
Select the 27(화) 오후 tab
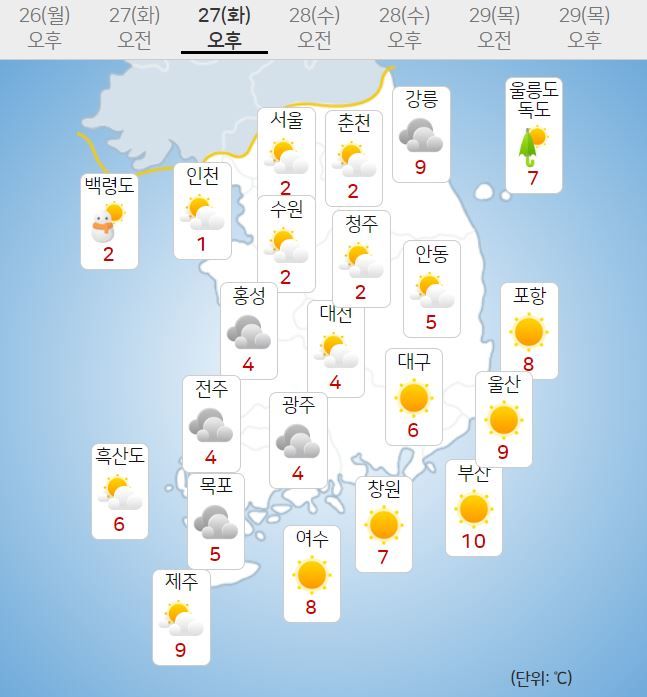click(224, 28)
